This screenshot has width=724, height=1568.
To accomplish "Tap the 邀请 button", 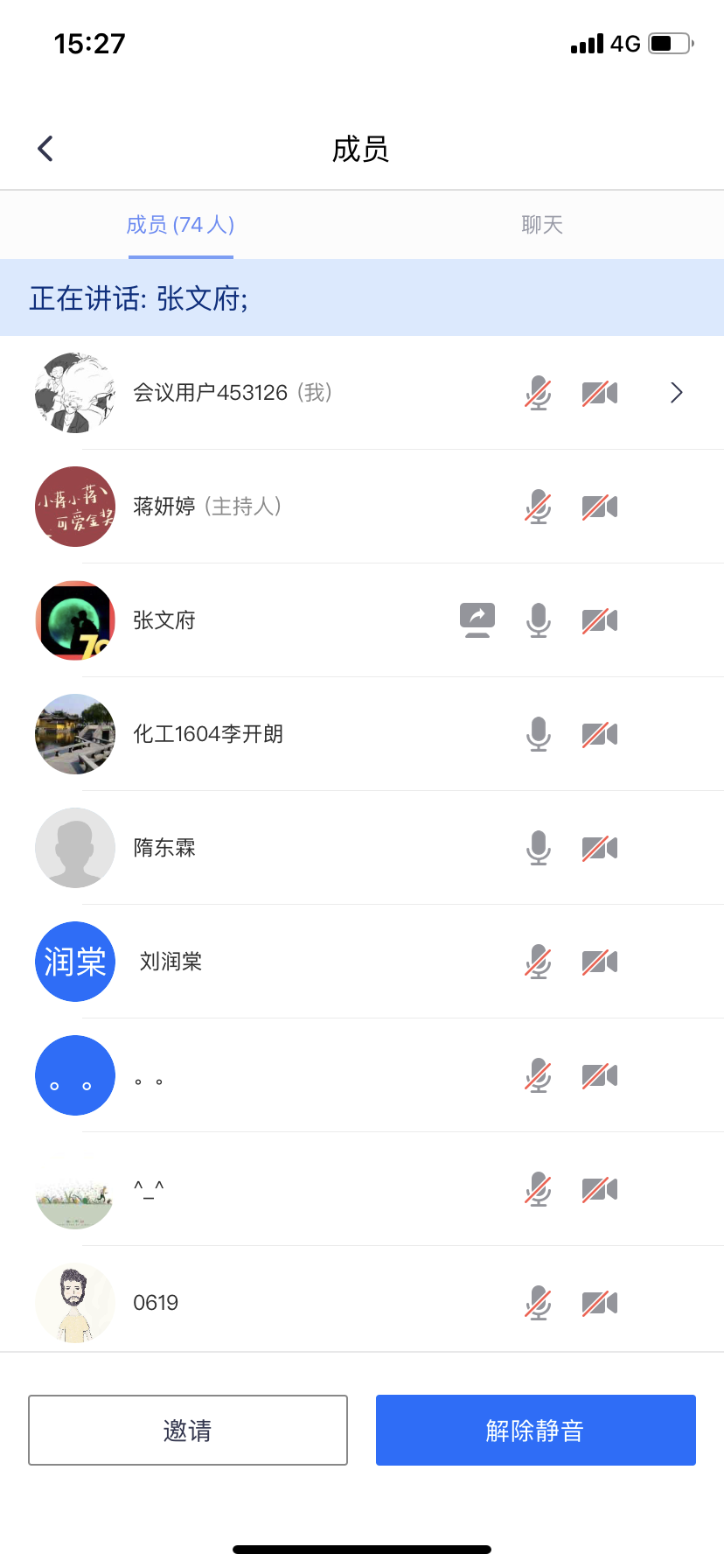I will [x=187, y=1430].
